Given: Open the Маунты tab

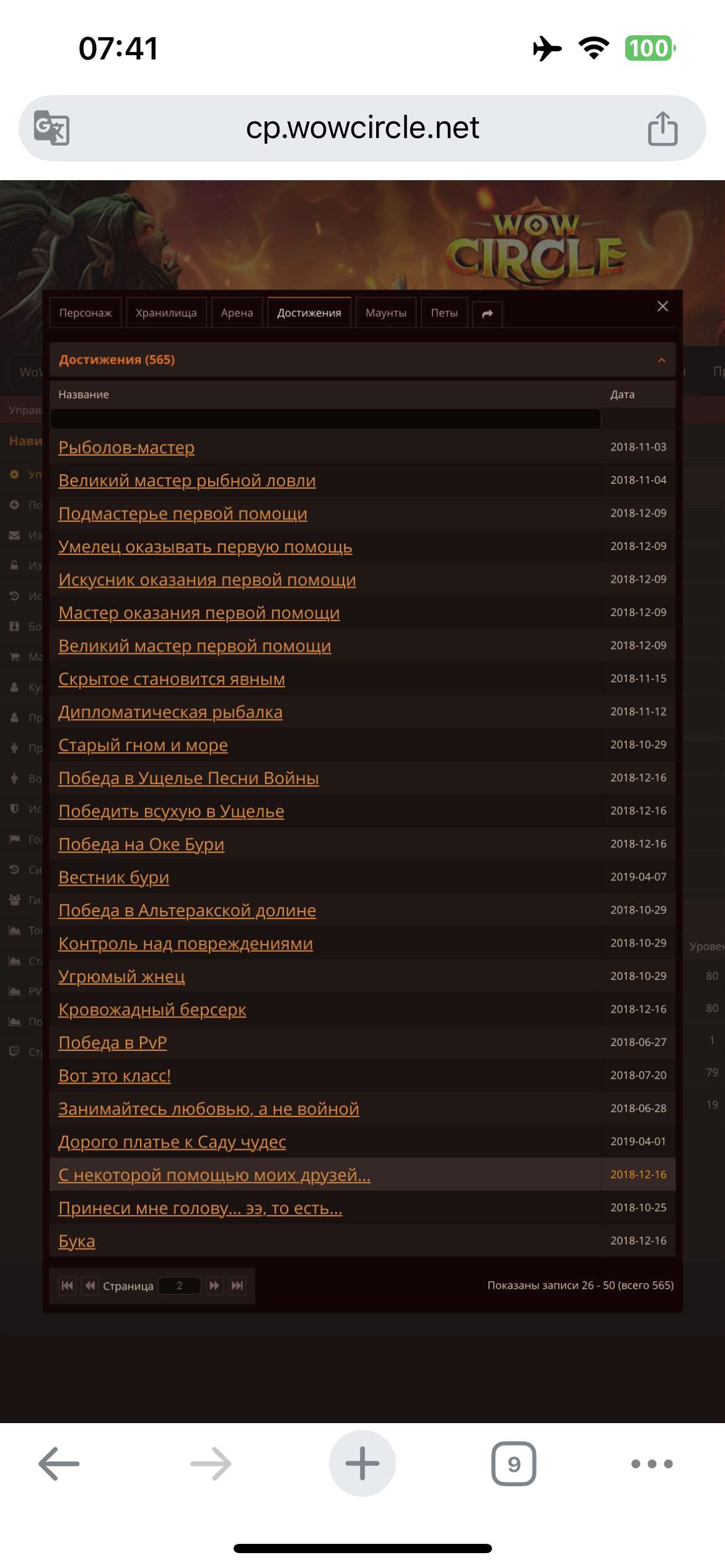Looking at the screenshot, I should 385,313.
